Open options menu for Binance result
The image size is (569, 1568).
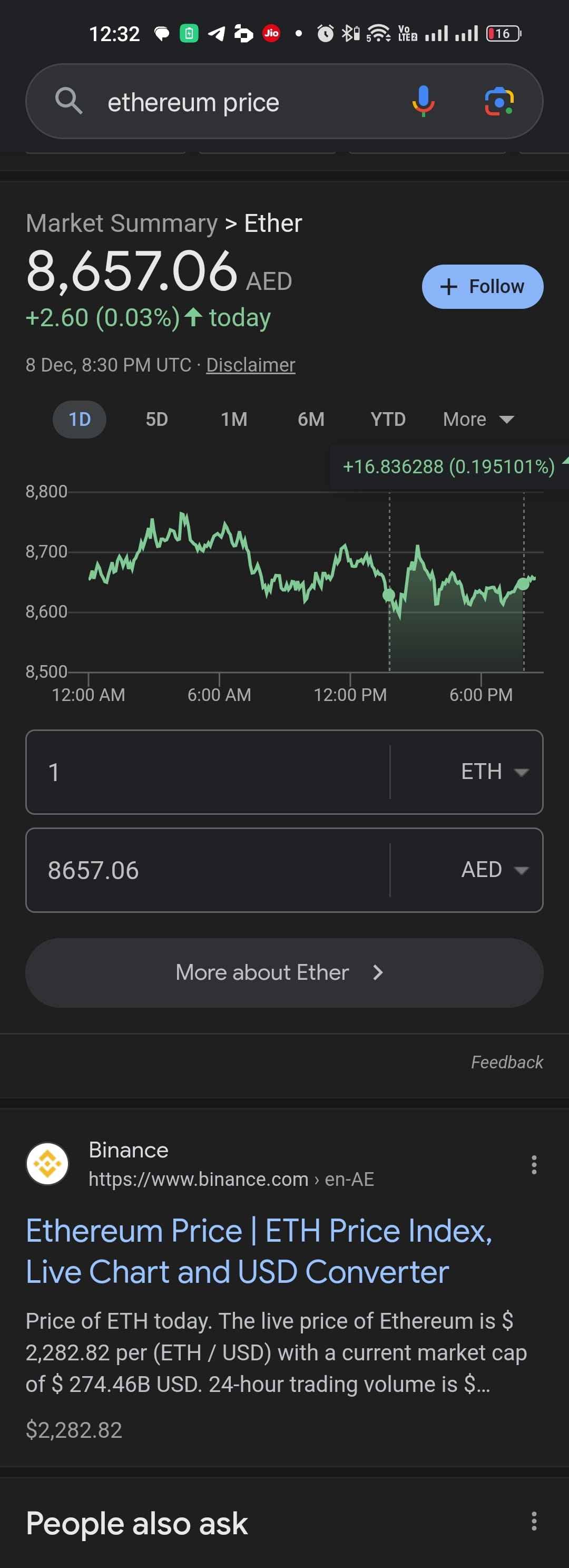534,1164
